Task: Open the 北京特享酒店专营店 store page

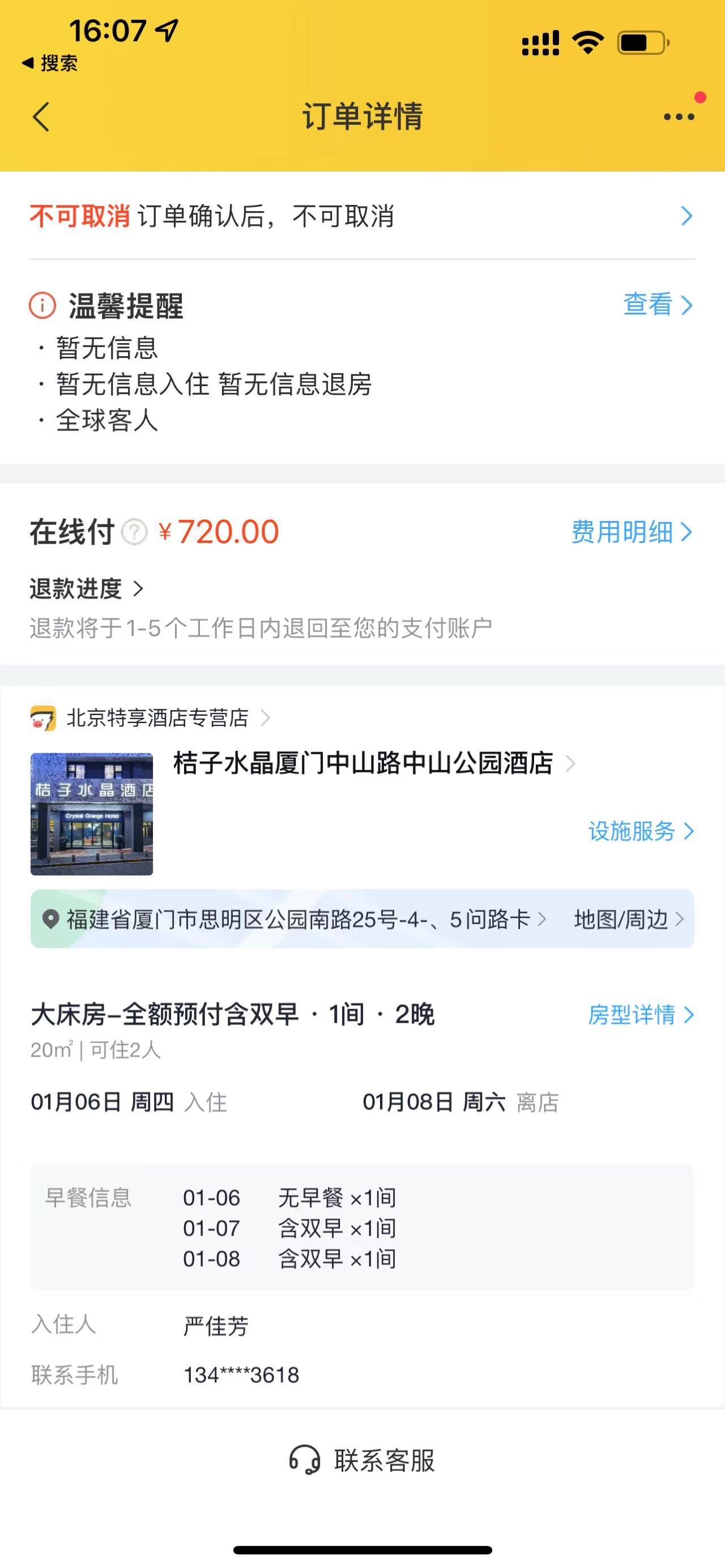Action: pyautogui.click(x=157, y=718)
